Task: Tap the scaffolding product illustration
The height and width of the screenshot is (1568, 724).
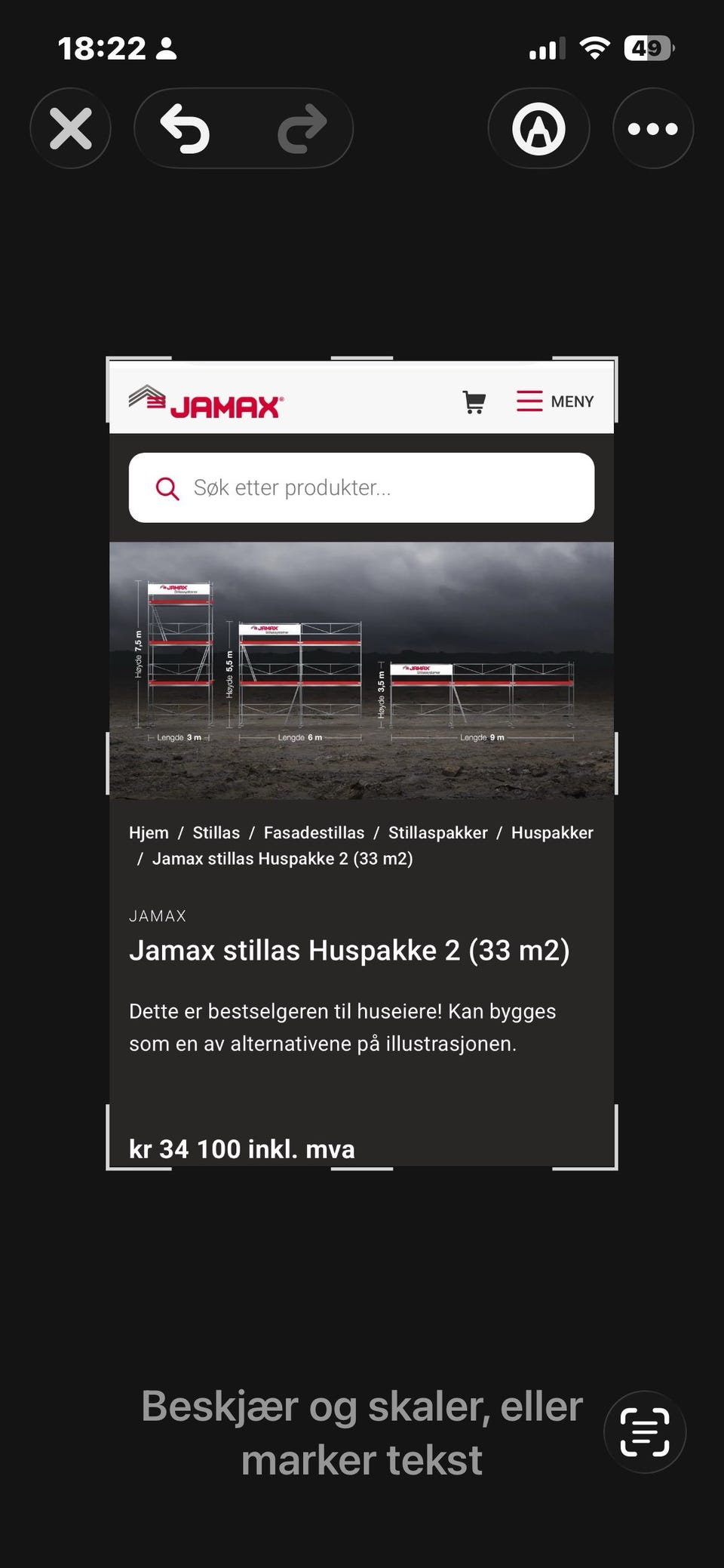Action: coord(362,664)
